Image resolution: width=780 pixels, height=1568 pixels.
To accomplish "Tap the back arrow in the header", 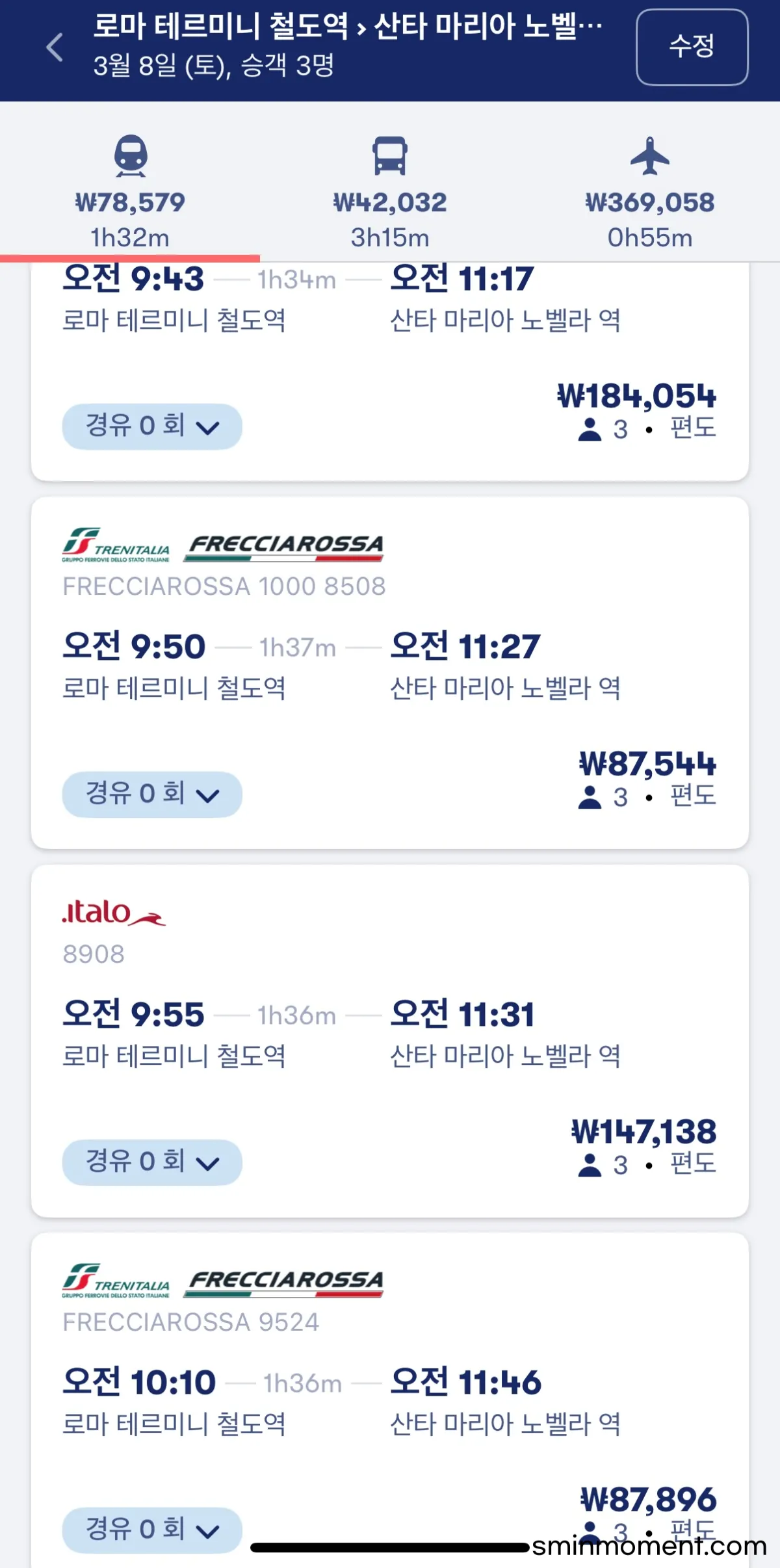I will click(x=55, y=46).
